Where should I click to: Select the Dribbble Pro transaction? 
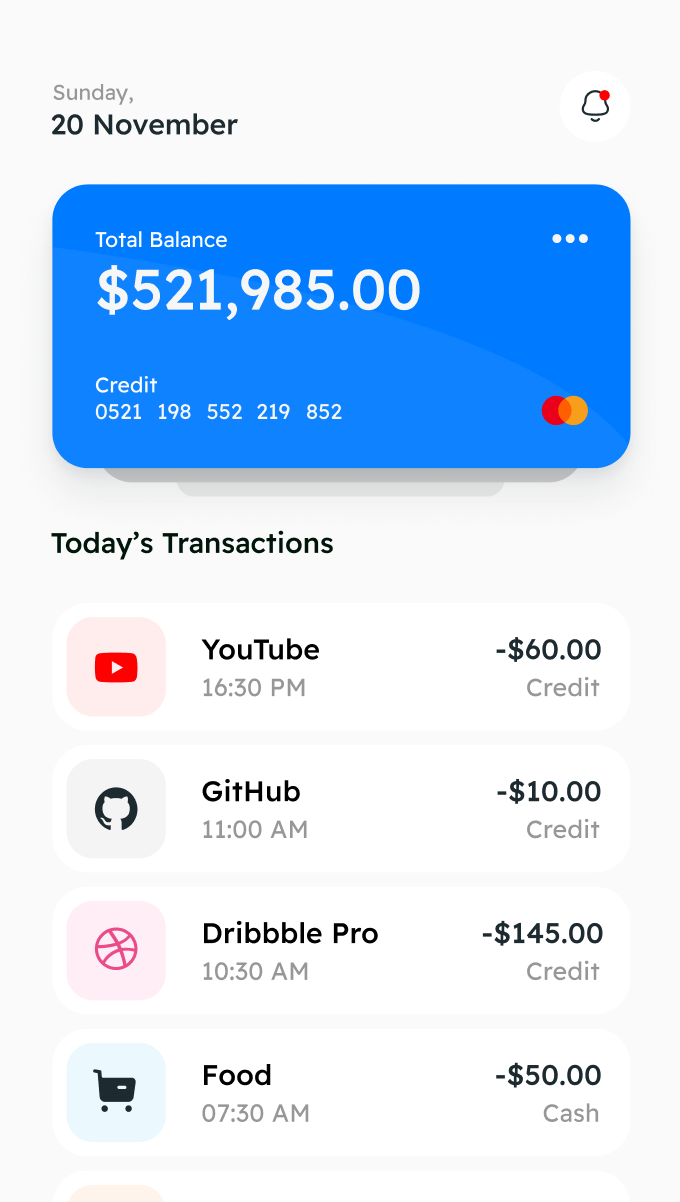tap(340, 951)
